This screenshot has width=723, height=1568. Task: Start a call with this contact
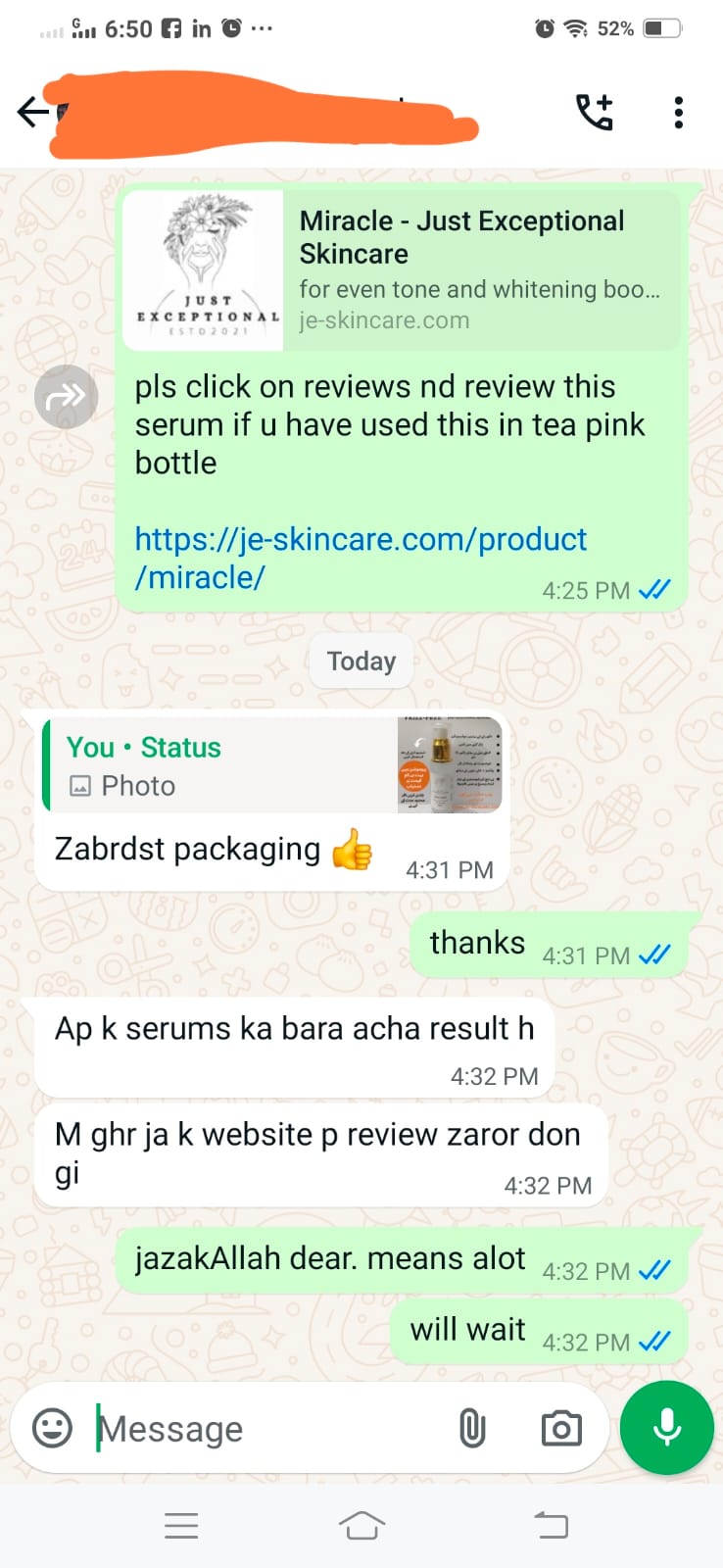point(594,113)
